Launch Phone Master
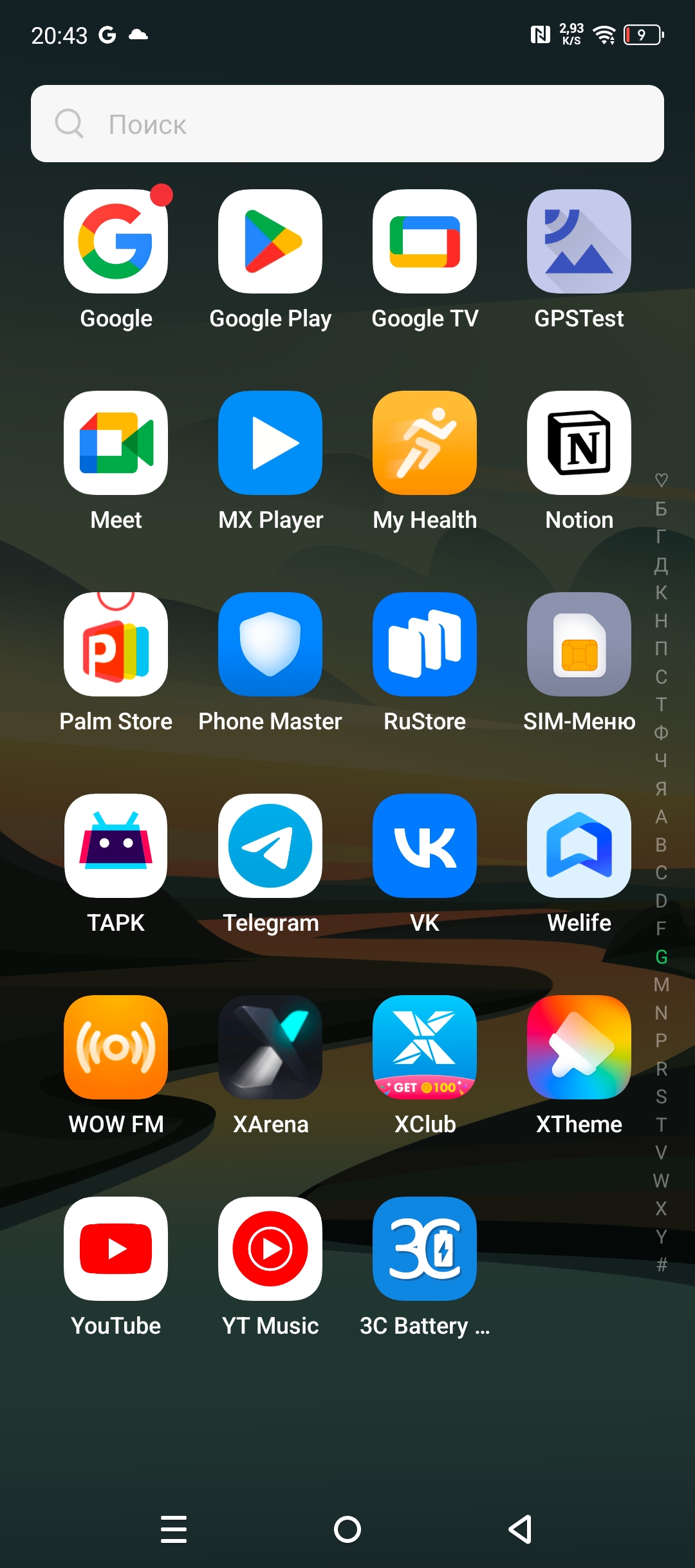The width and height of the screenshot is (695, 1568). point(270,644)
